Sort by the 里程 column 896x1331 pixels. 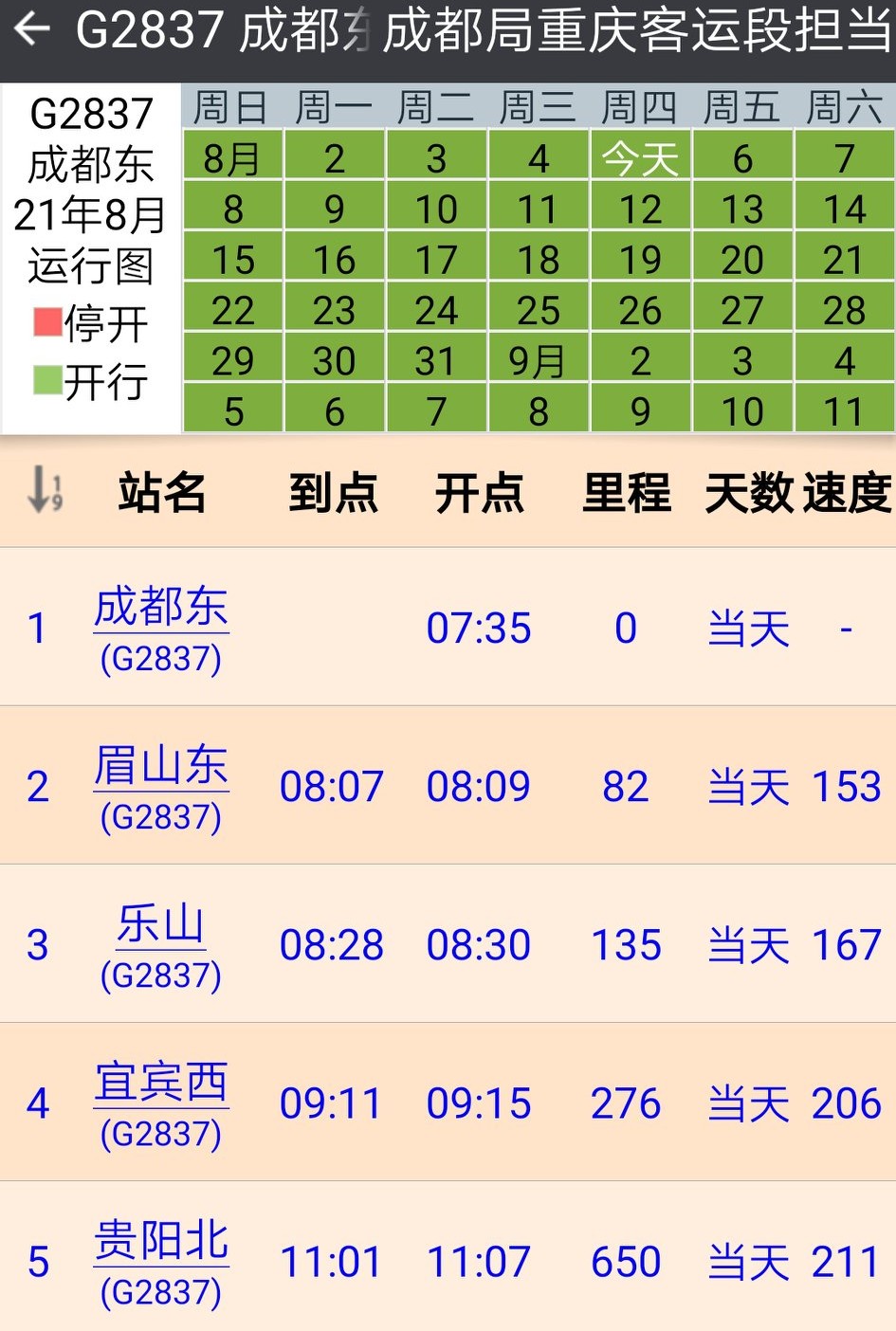[626, 492]
